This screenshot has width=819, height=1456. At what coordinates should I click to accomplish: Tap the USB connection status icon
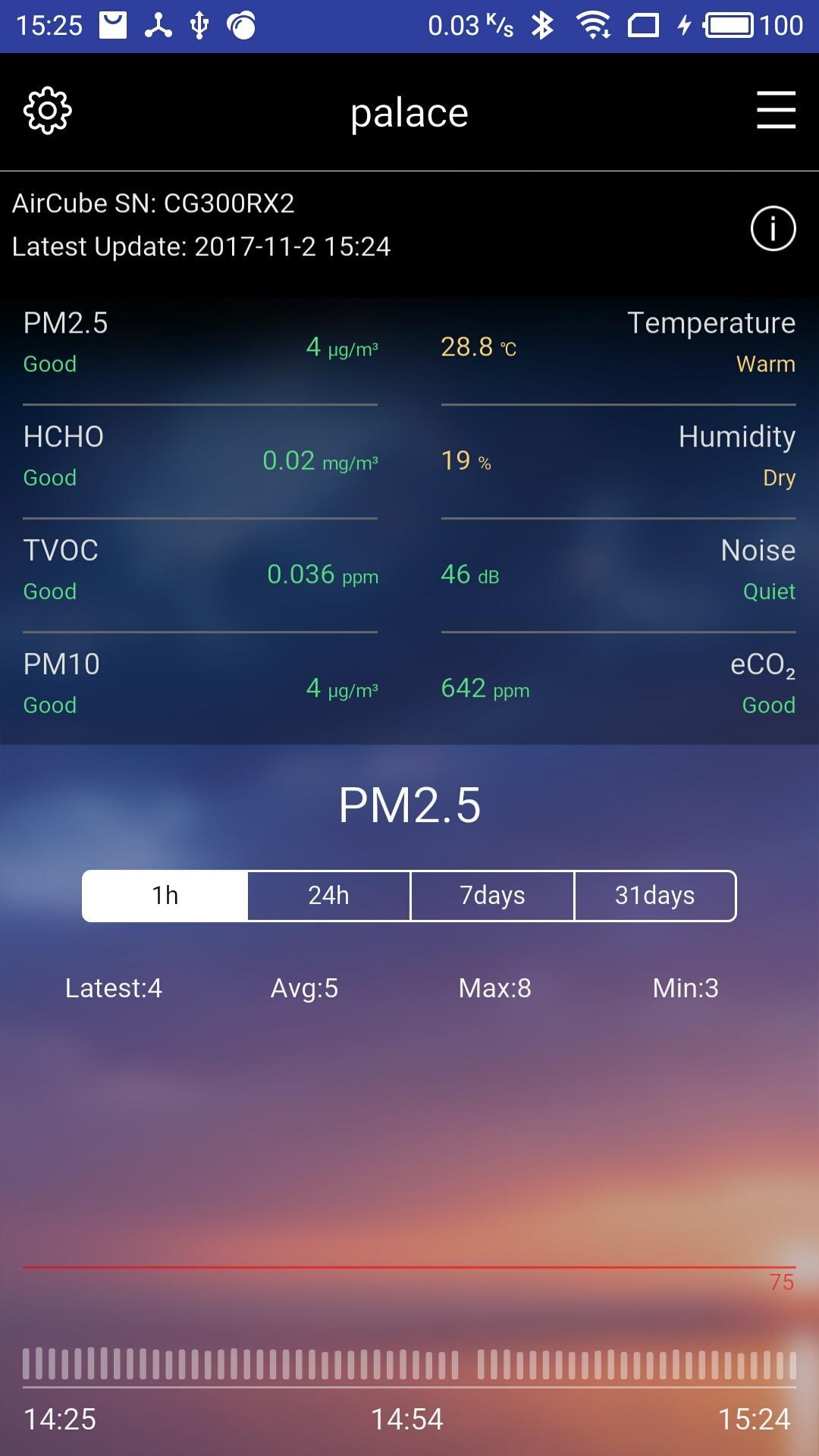pyautogui.click(x=199, y=25)
